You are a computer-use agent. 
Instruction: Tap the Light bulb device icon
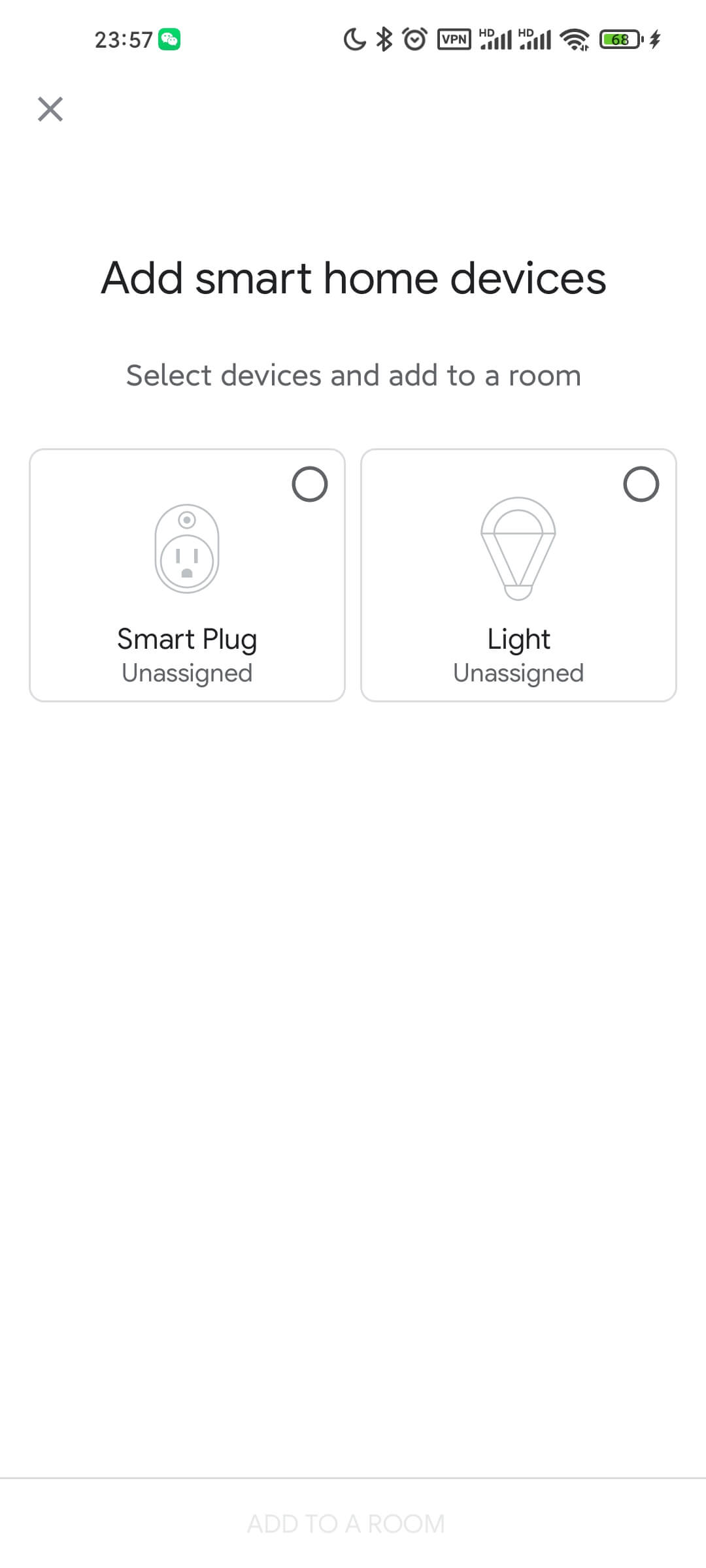coord(518,549)
